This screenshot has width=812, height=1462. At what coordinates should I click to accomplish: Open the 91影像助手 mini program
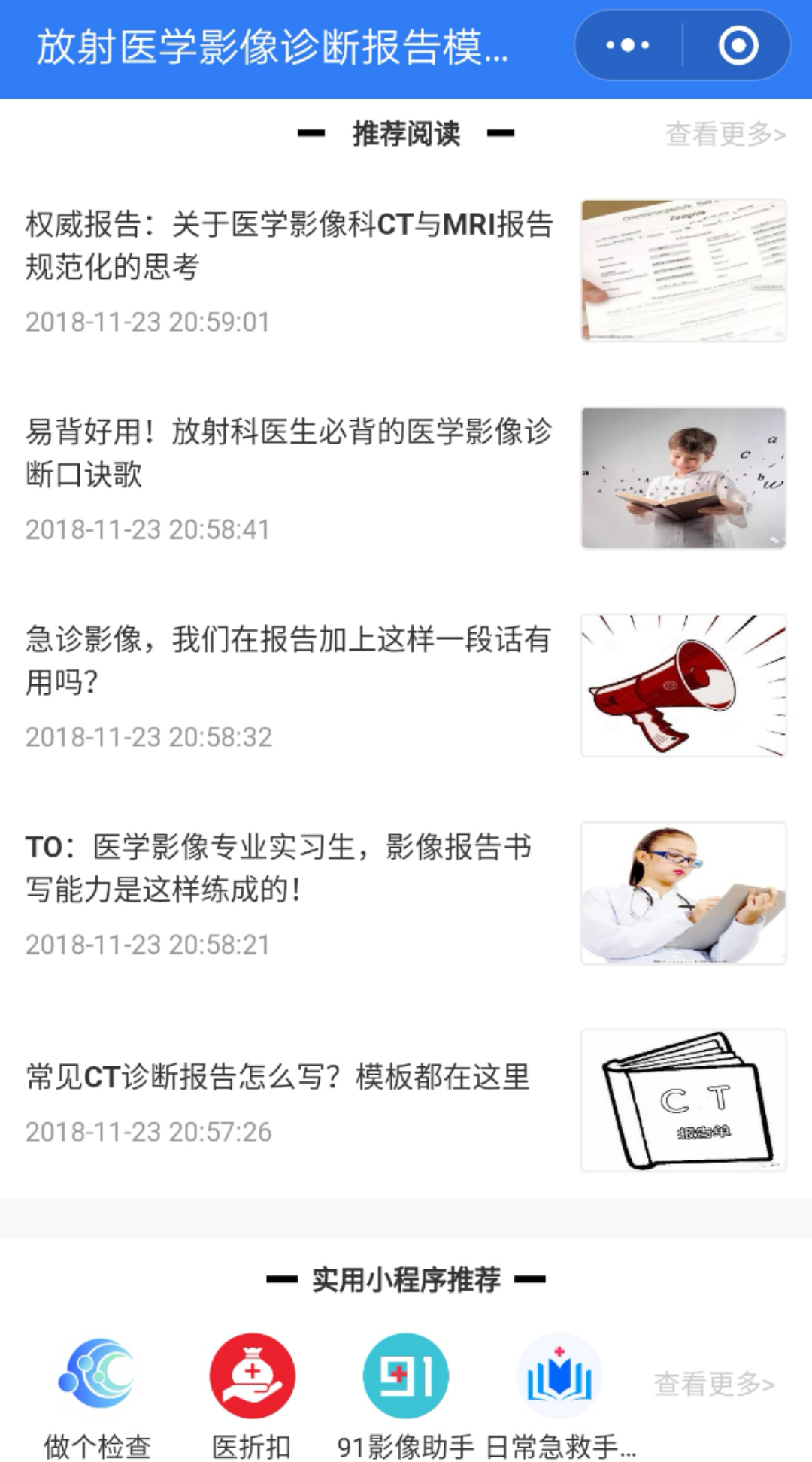(406, 1397)
